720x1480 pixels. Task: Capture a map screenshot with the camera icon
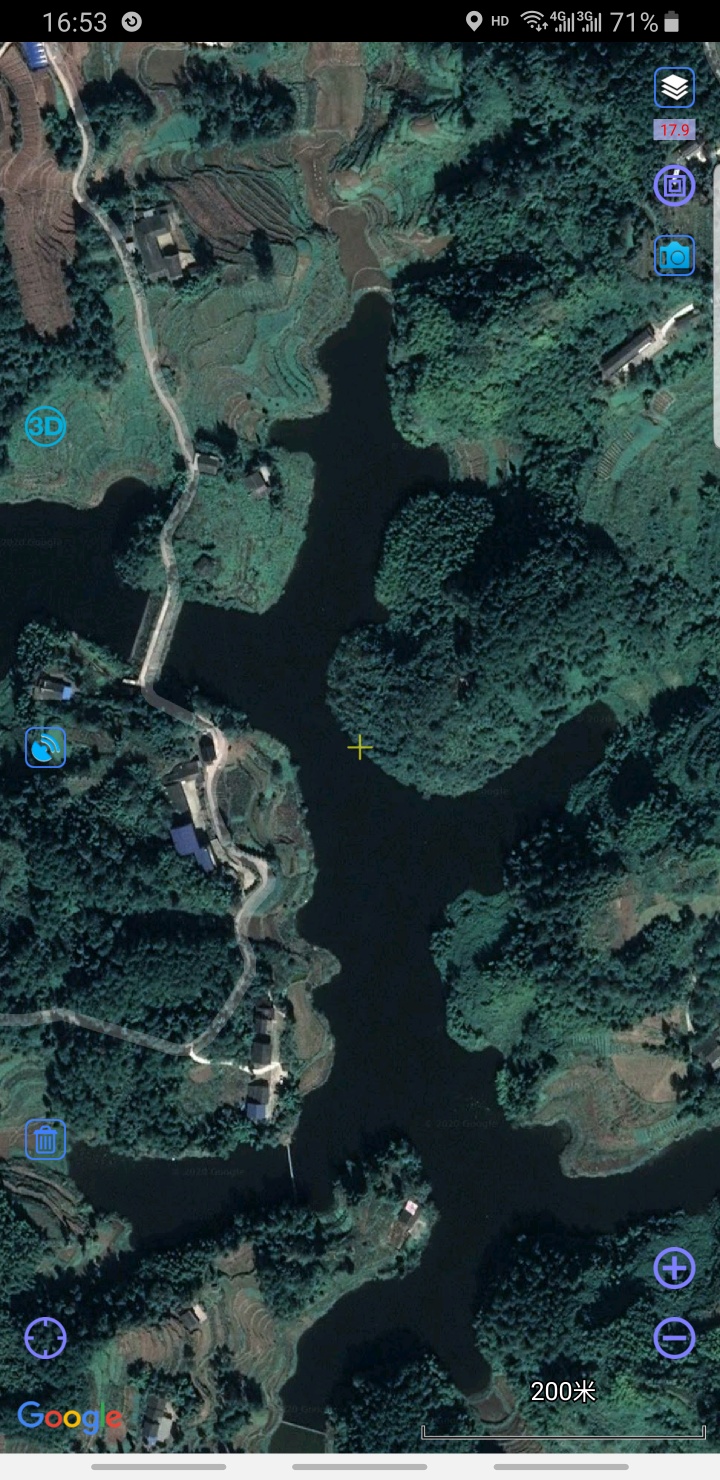click(x=675, y=256)
